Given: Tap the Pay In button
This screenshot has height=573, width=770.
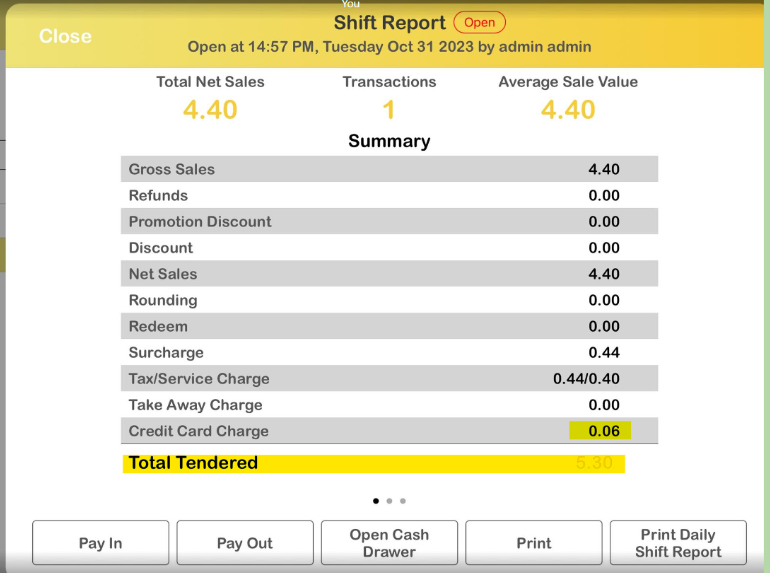Looking at the screenshot, I should tap(100, 543).
